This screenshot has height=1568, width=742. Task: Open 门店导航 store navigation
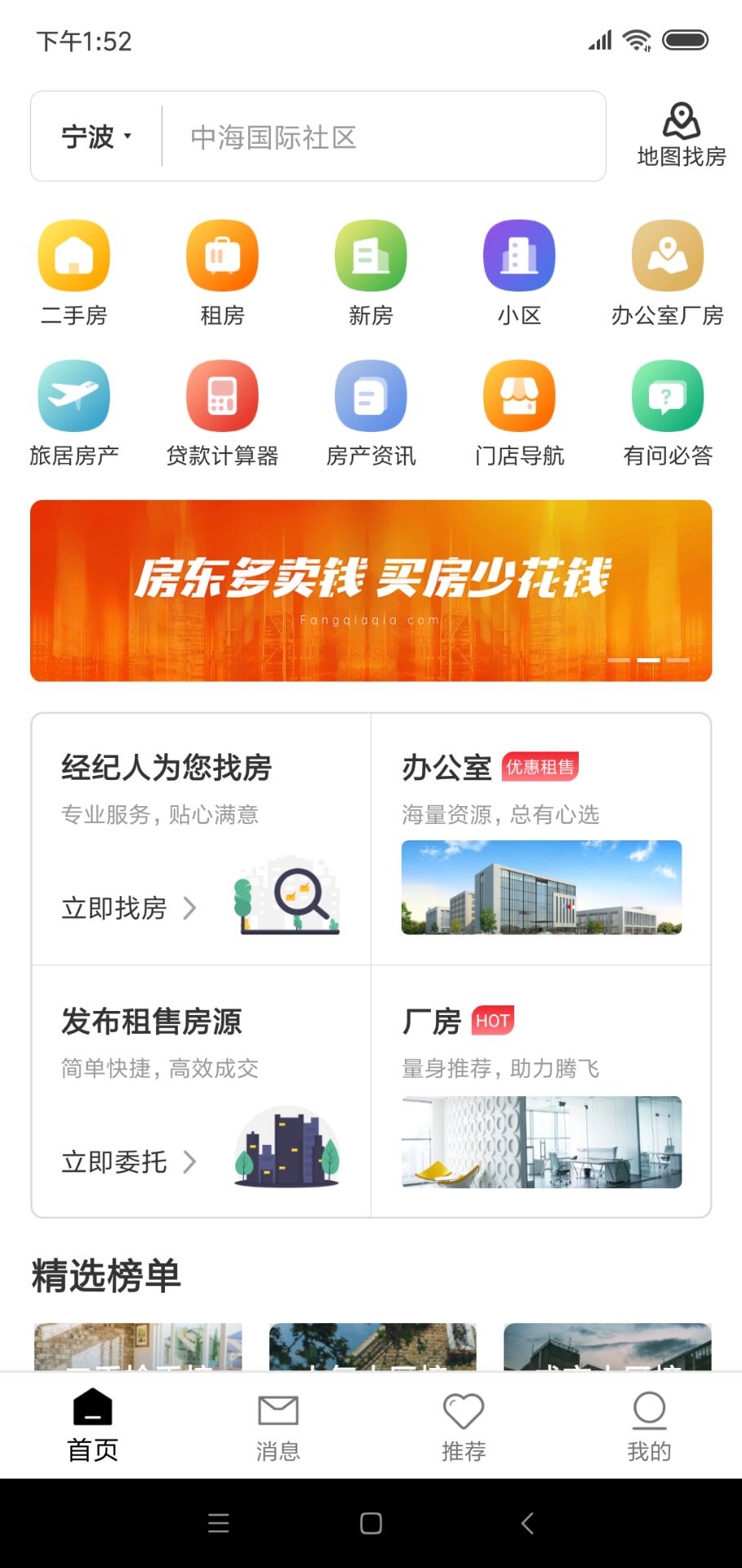coord(519,412)
